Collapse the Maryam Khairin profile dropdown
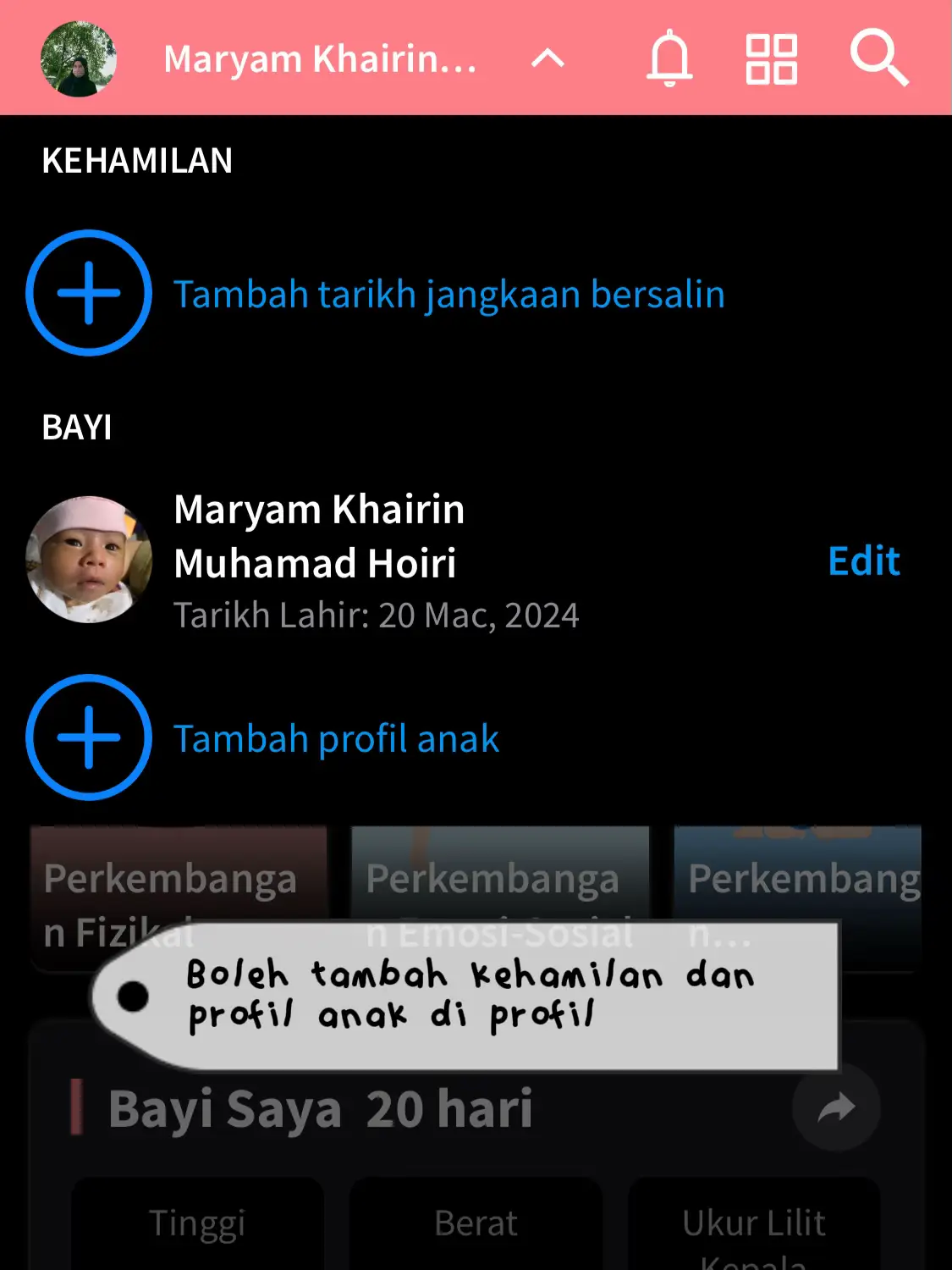 548,58
